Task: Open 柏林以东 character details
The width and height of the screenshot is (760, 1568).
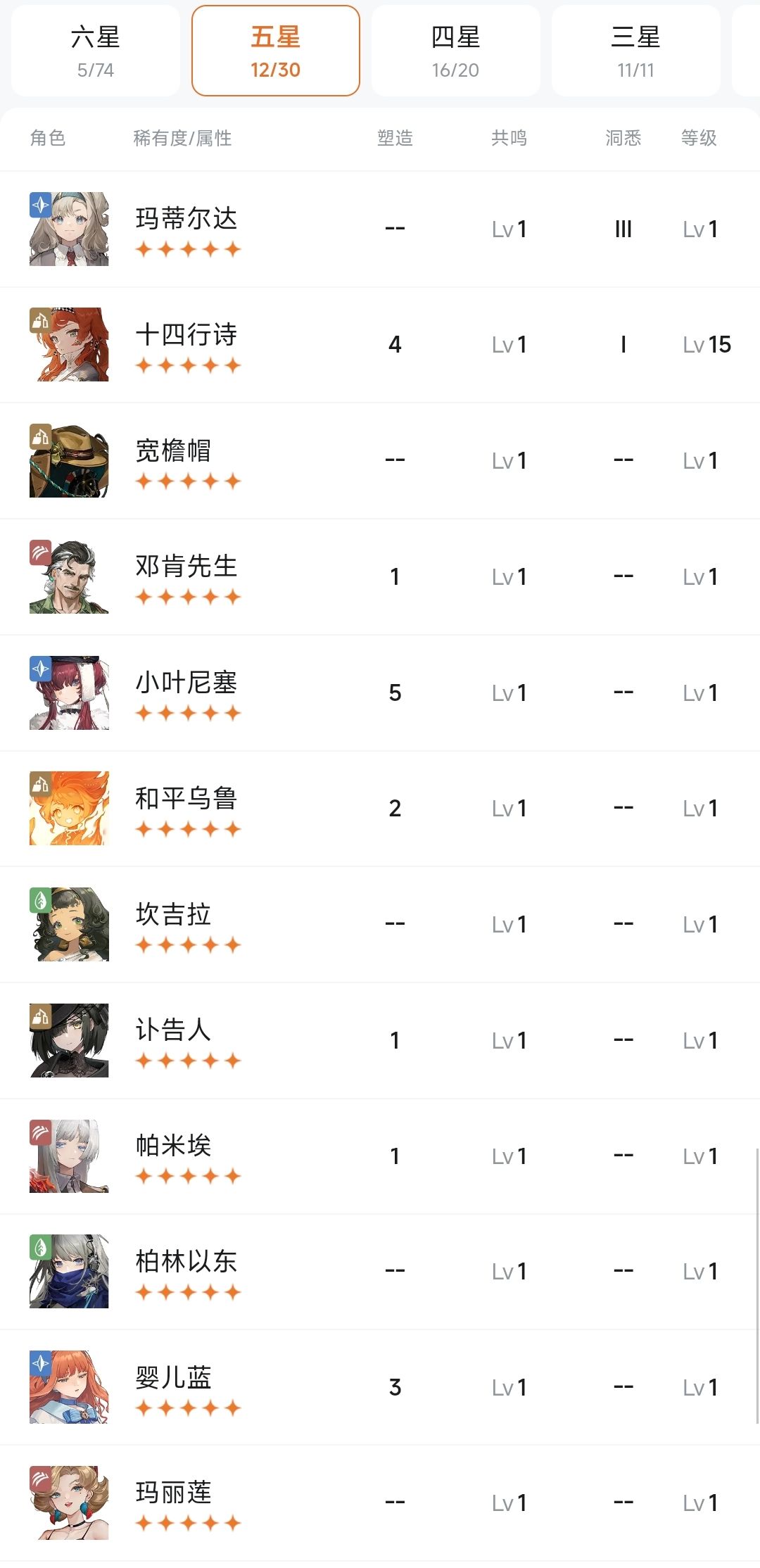Action: [x=380, y=1272]
